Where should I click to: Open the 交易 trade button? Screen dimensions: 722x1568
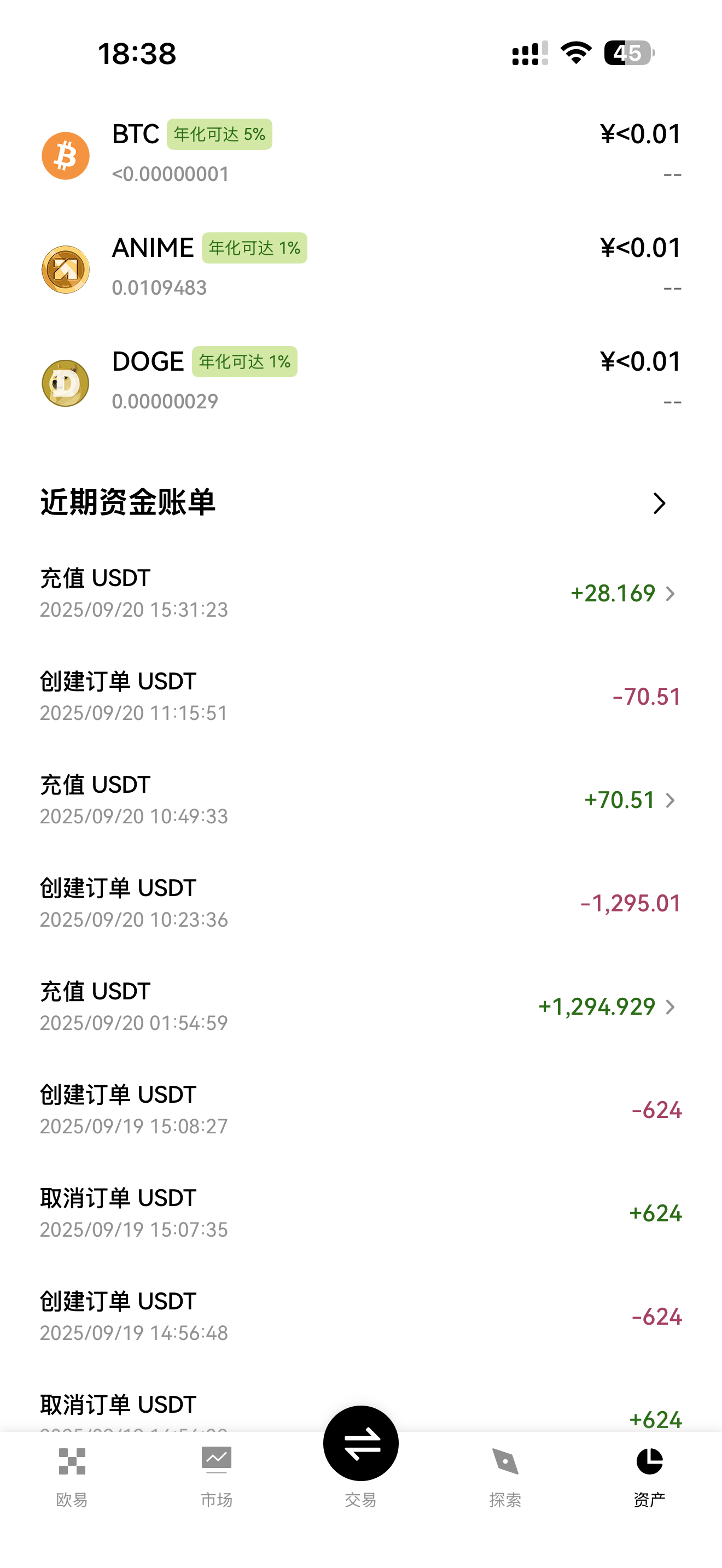[x=360, y=1445]
